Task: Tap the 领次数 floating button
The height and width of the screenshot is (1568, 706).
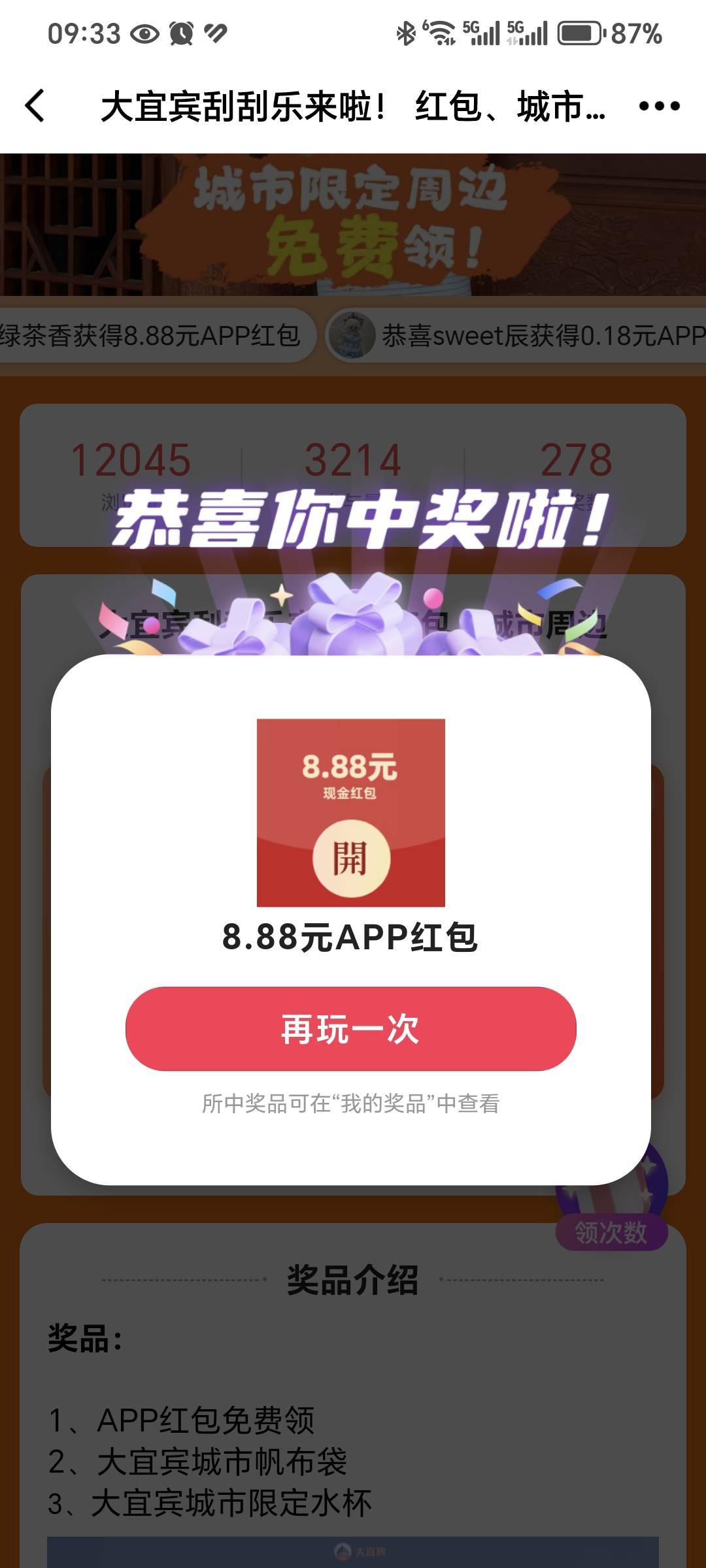Action: coord(611,1232)
